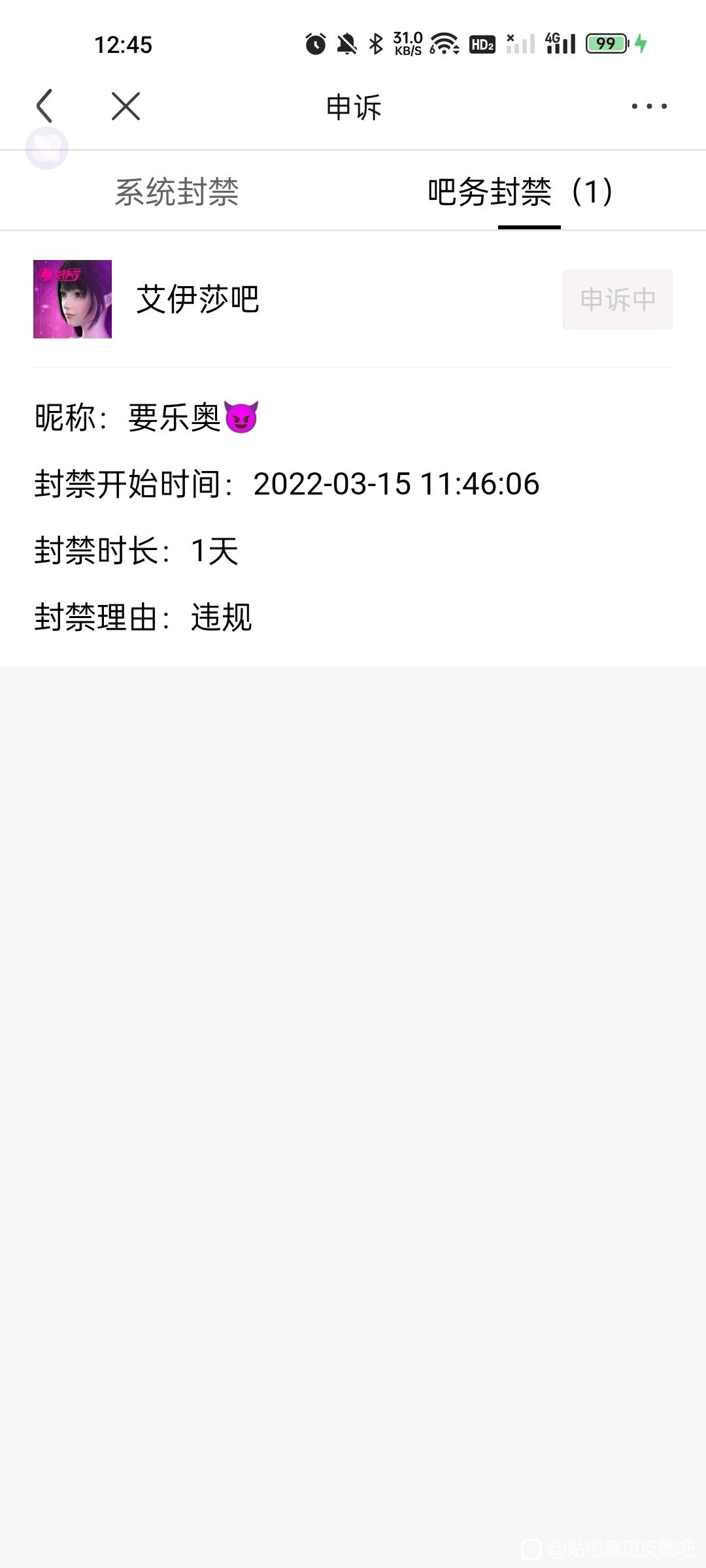
Task: Switch to the 系统封禁 tab
Action: [176, 192]
